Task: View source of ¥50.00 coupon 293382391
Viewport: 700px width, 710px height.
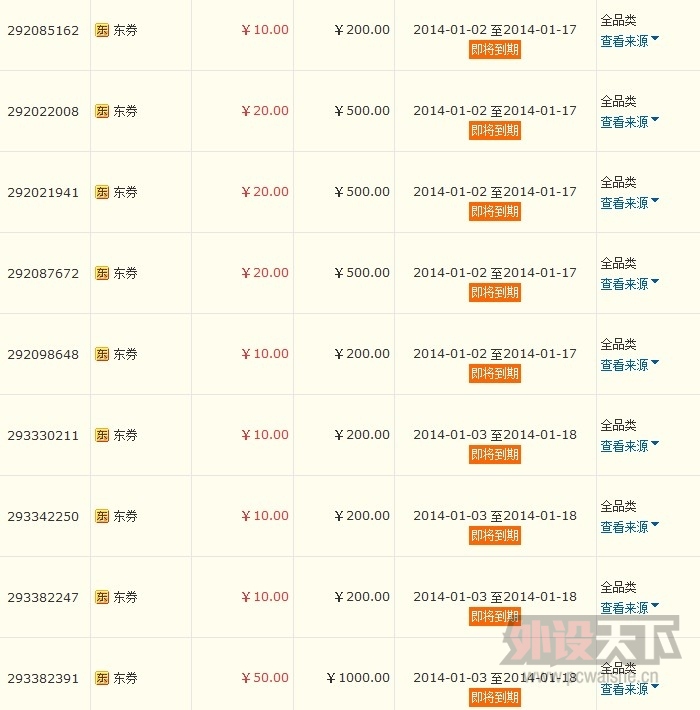Action: (629, 689)
